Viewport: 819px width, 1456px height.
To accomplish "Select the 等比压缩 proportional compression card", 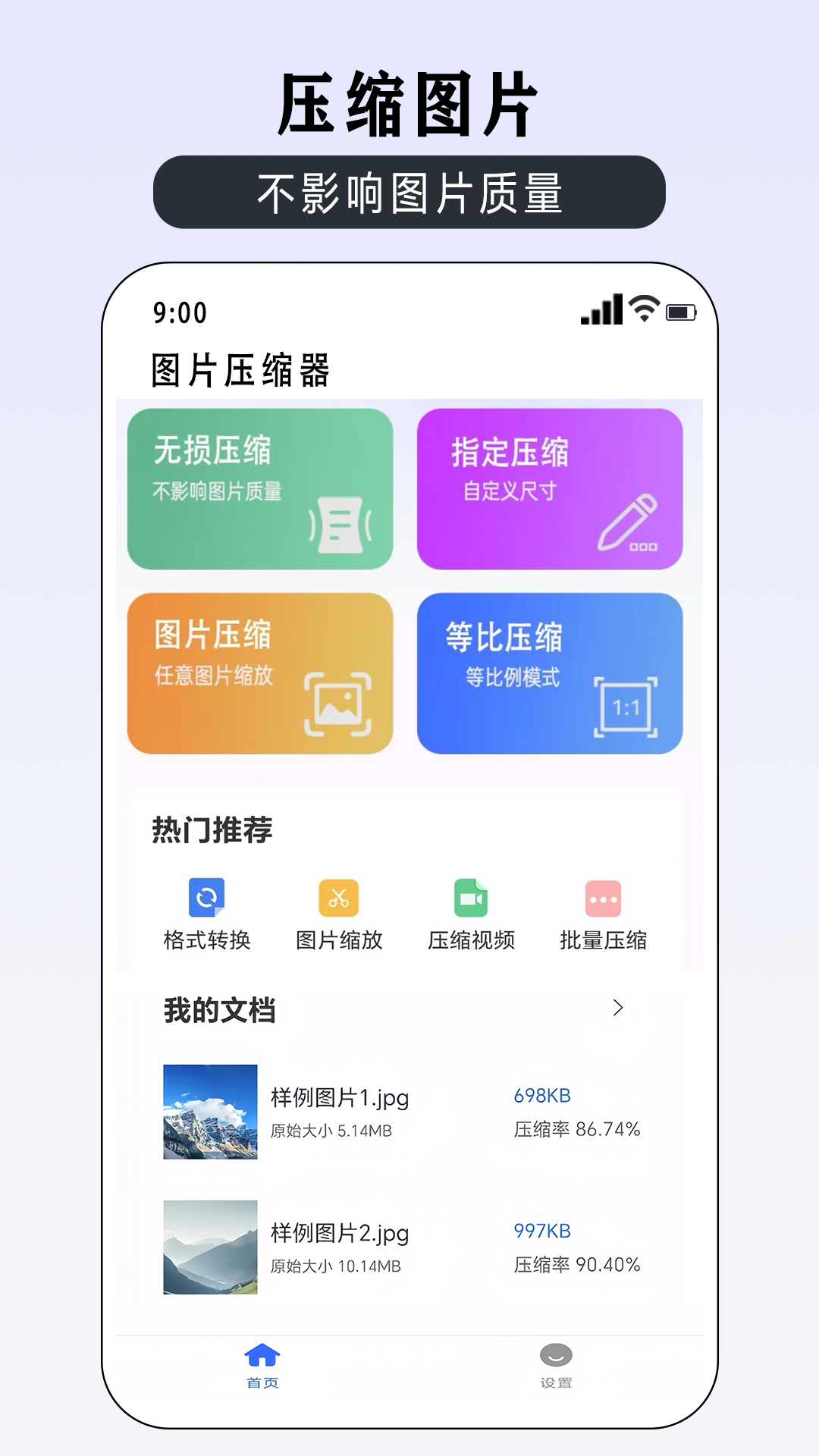I will click(551, 671).
